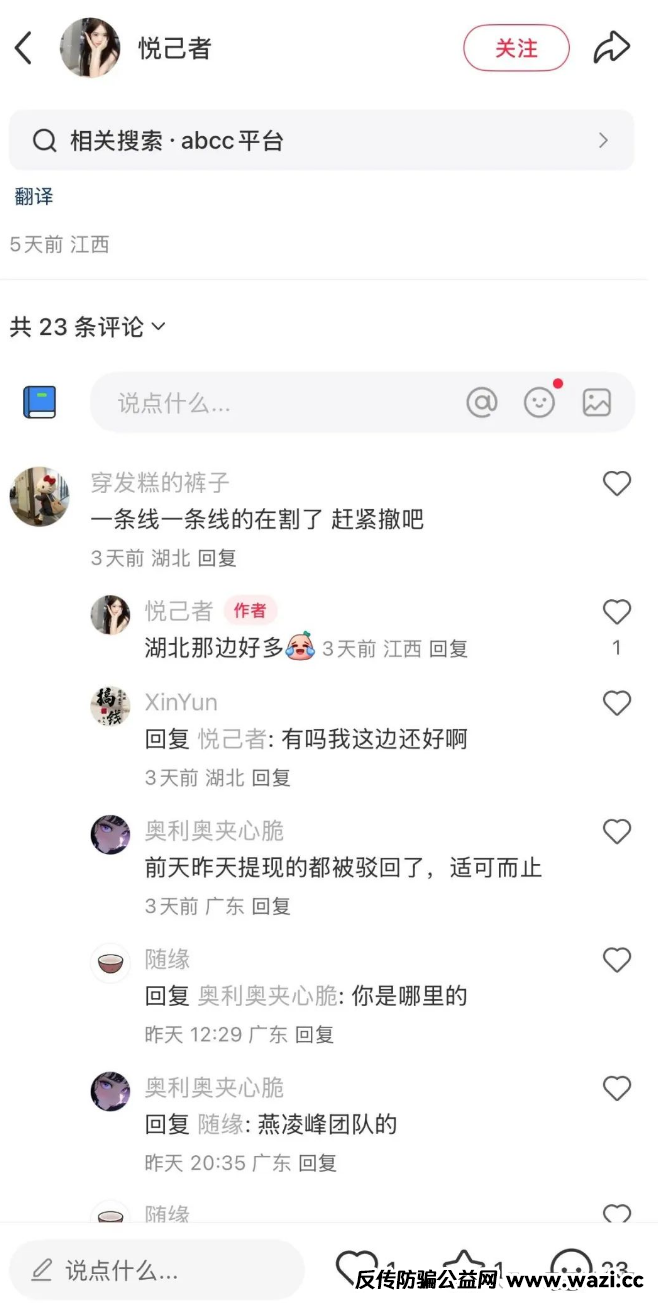Open the emoji picker in the comment box
Viewport: 658px width, 1307px height.
(540, 402)
